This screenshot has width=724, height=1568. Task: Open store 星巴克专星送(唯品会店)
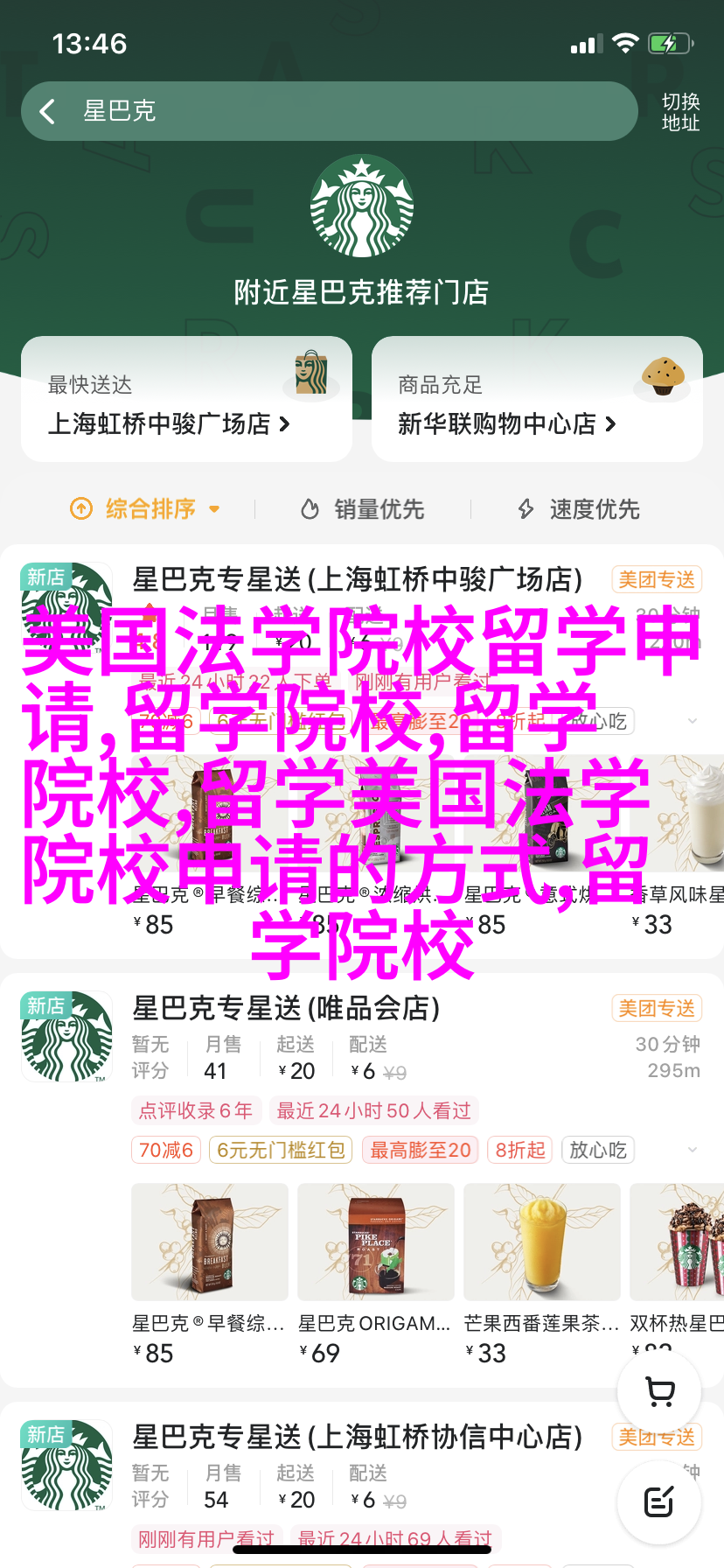click(286, 1008)
